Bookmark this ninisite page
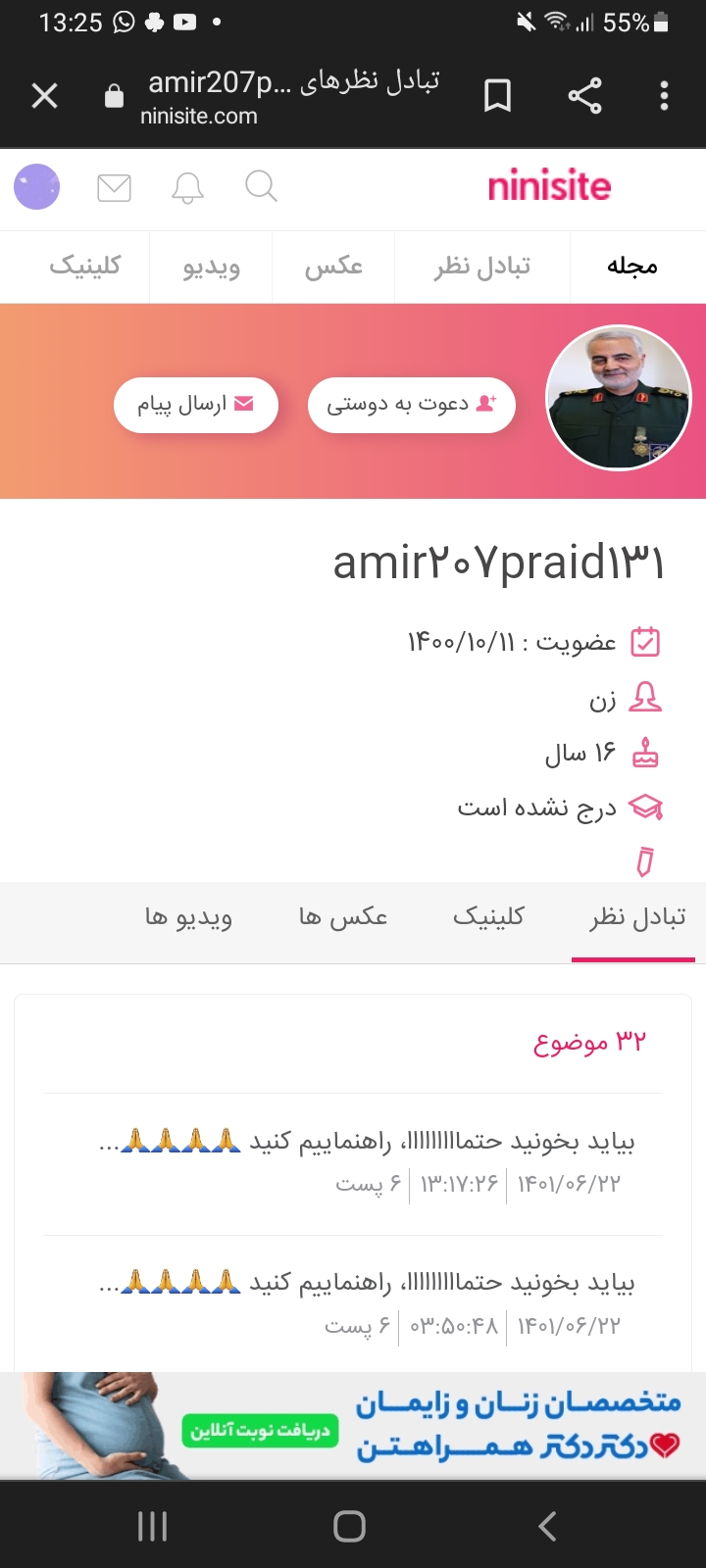This screenshot has width=706, height=1568. [497, 96]
